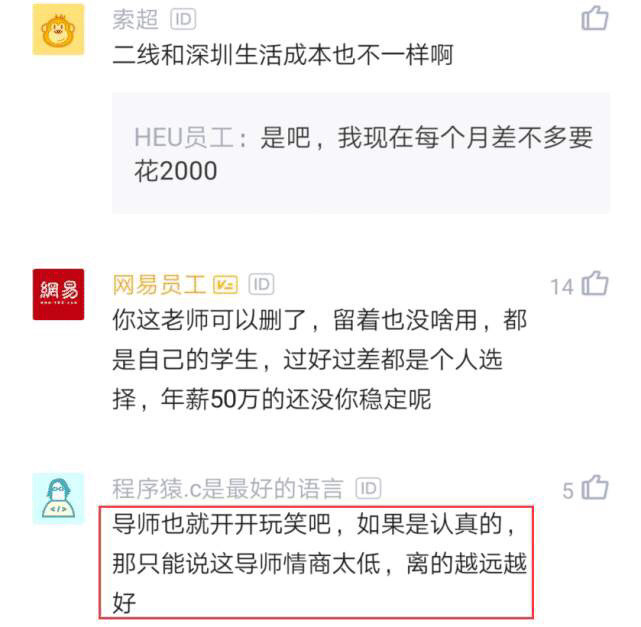Viewport: 641px width, 627px height.
Task: Open the 程序猿 avatar
Action: pos(58,499)
